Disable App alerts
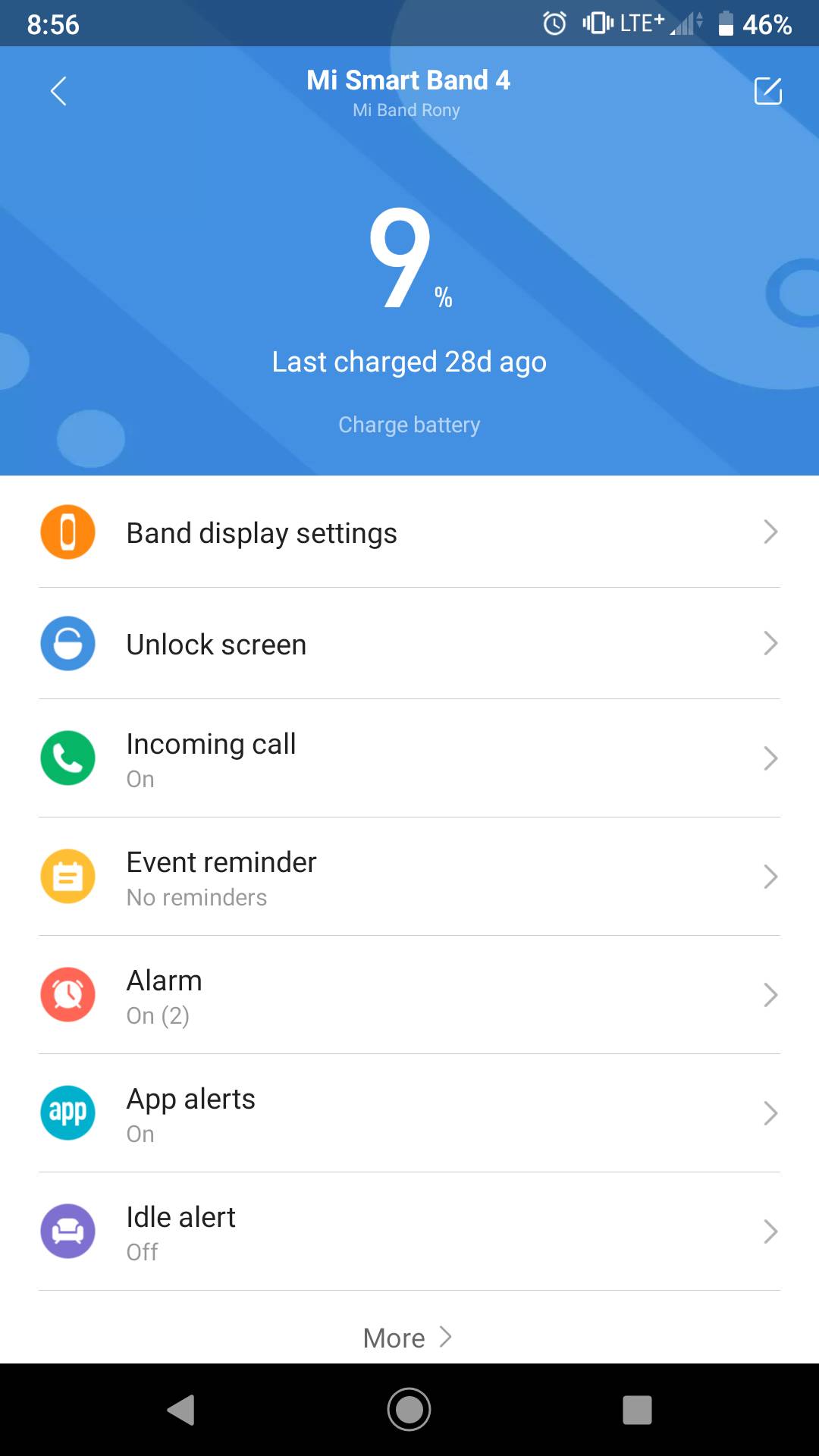 [409, 1113]
